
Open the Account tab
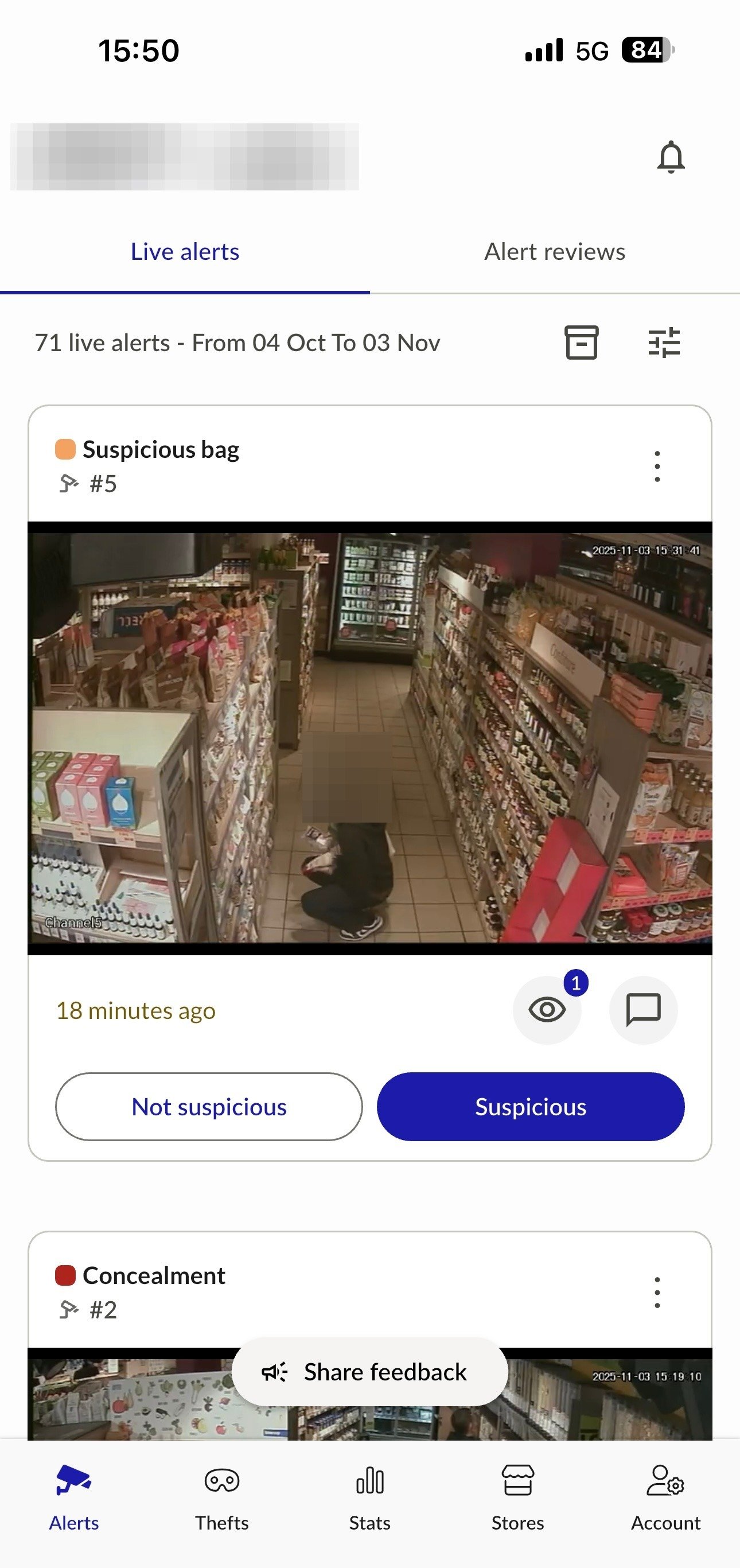pos(666,1497)
